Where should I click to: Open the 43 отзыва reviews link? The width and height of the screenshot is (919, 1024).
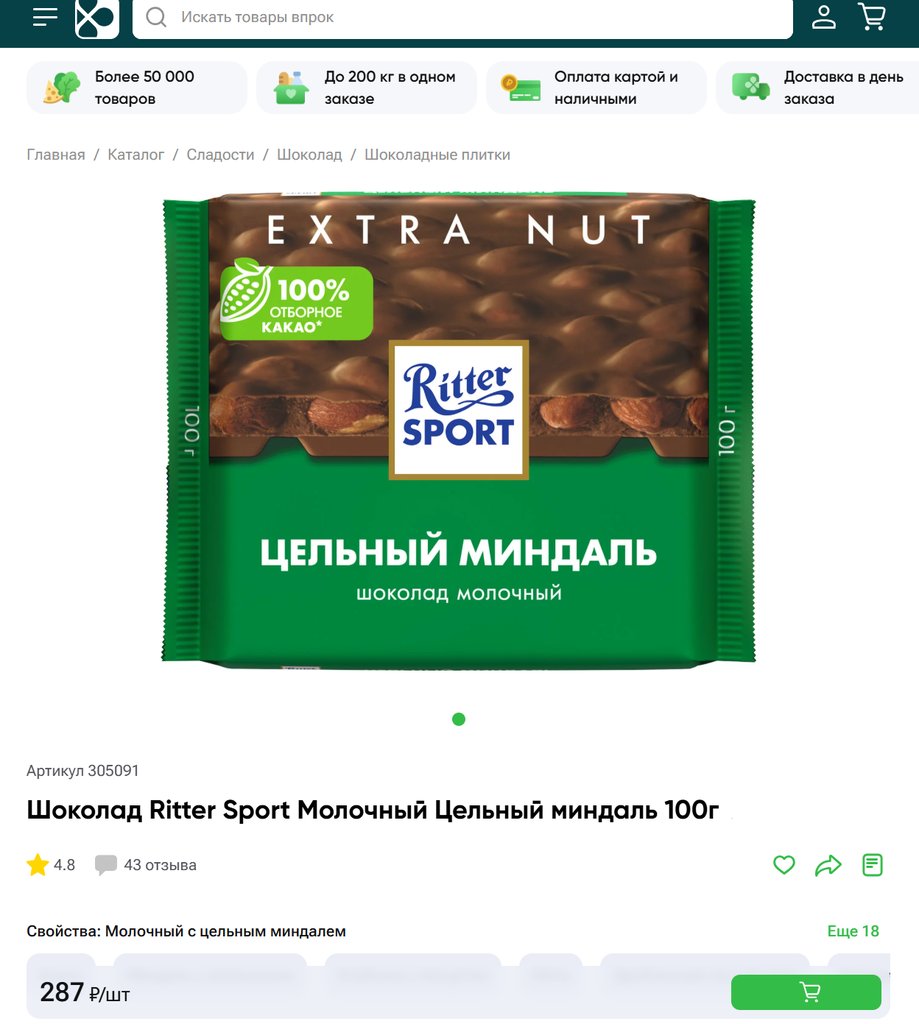[x=159, y=865]
